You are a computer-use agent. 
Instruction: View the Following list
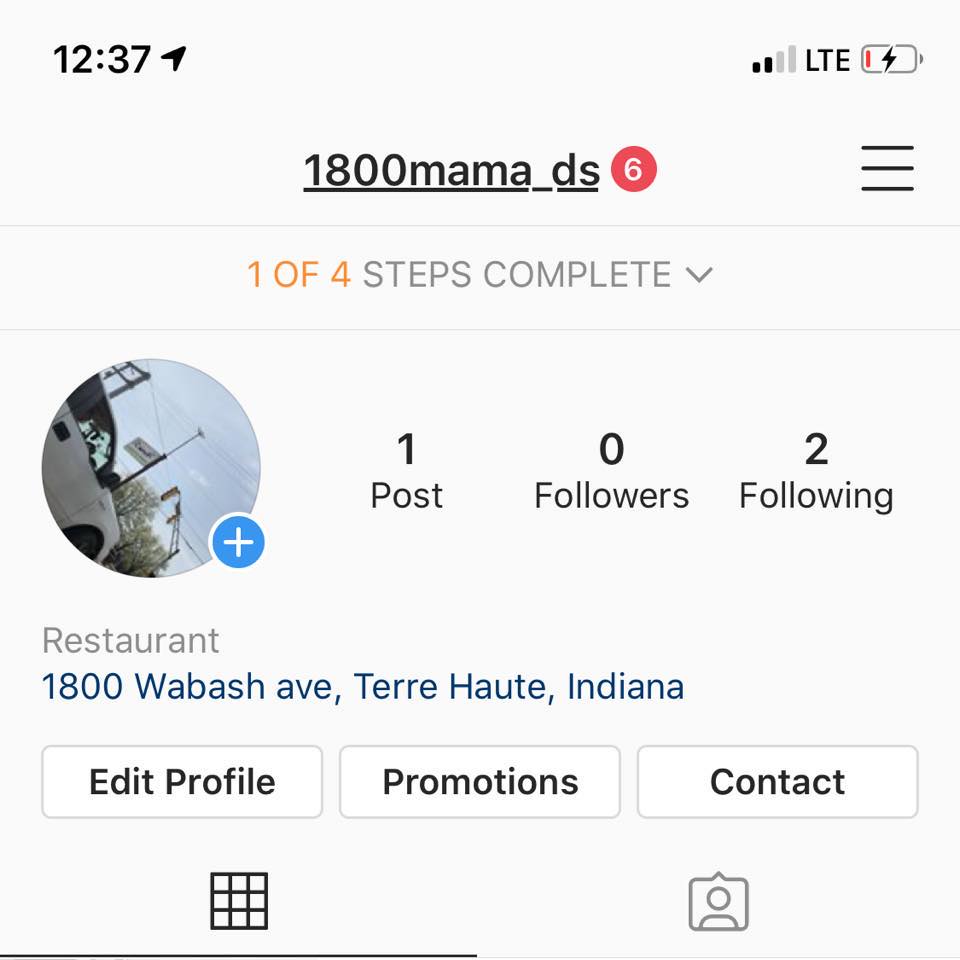[816, 471]
